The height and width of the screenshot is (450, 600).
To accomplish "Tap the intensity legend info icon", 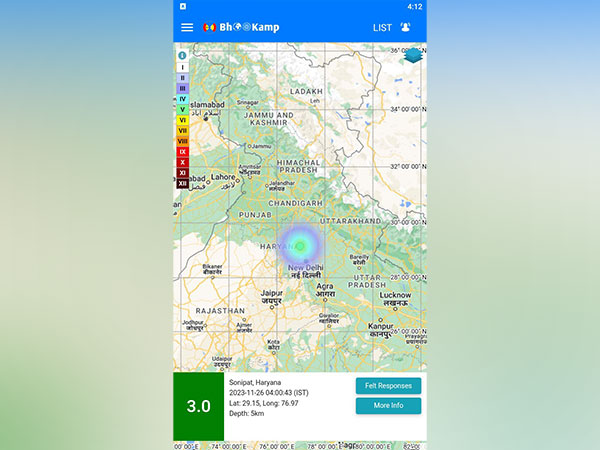I will point(182,55).
